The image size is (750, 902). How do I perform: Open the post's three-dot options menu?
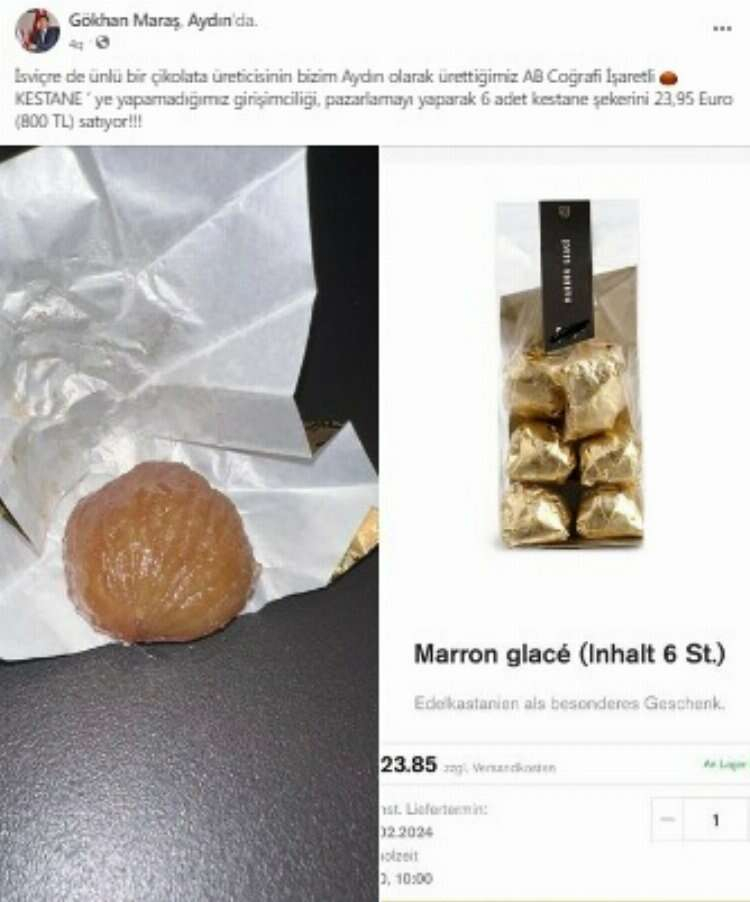(722, 29)
